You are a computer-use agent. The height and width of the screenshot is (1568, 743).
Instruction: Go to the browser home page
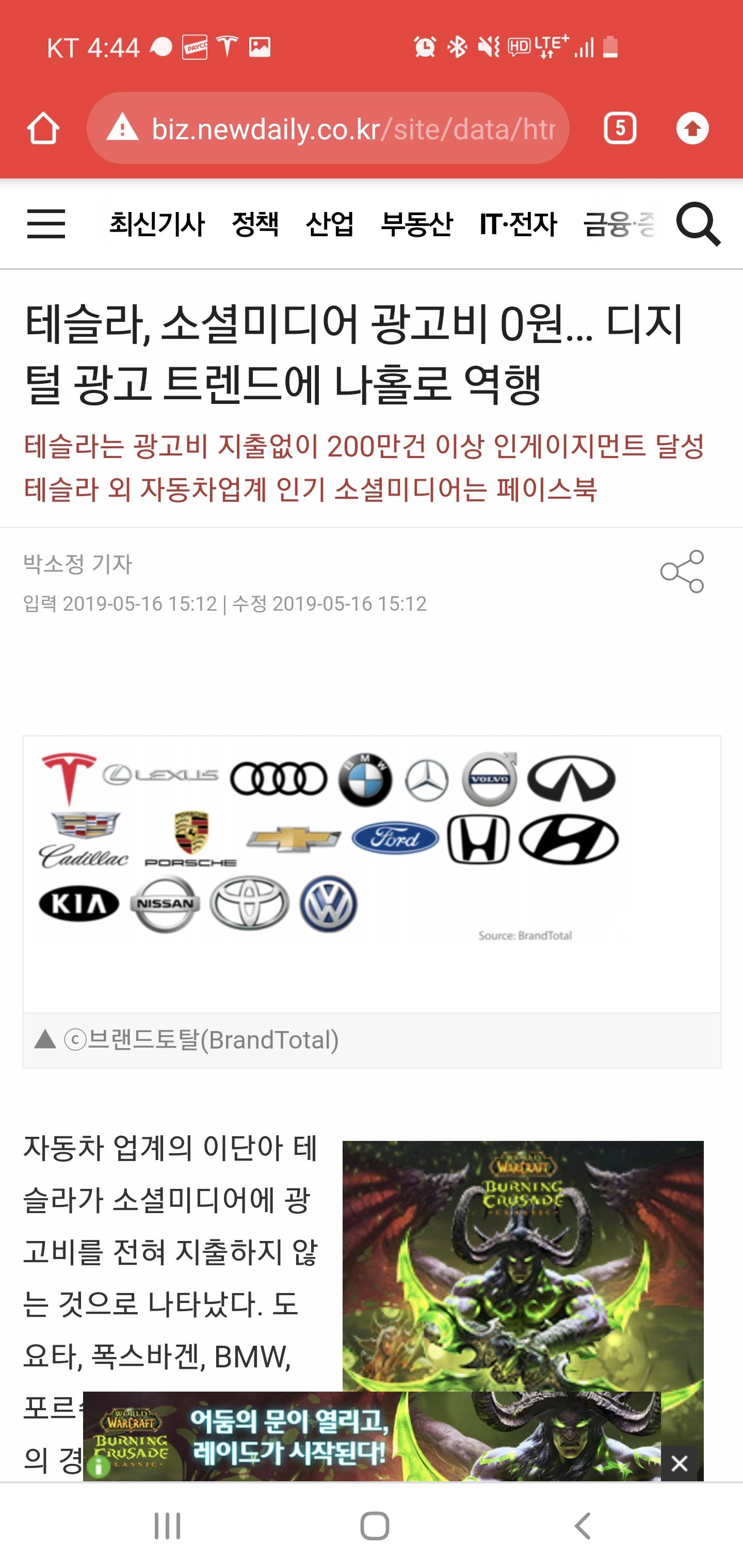[43, 128]
